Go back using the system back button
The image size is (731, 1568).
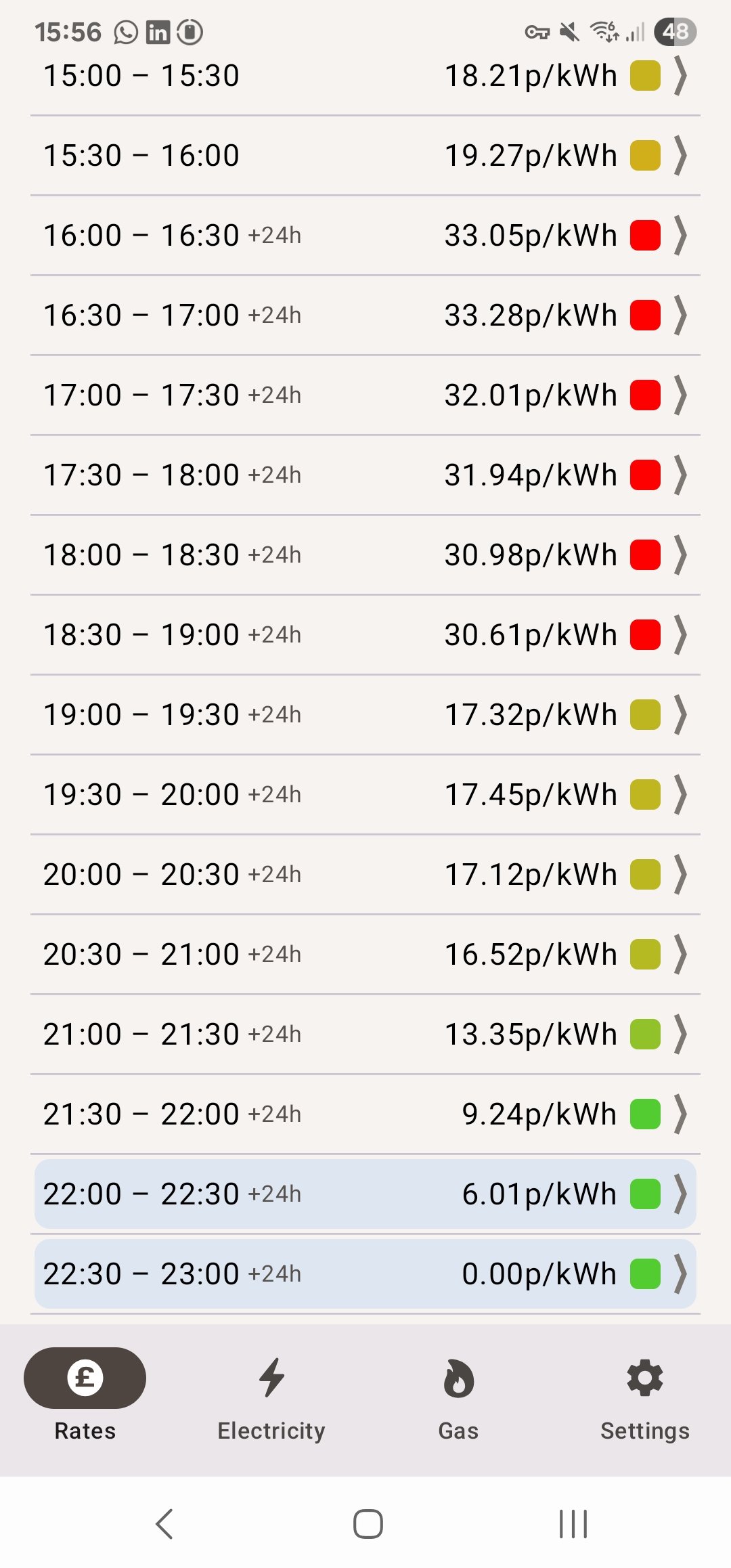point(164,1524)
